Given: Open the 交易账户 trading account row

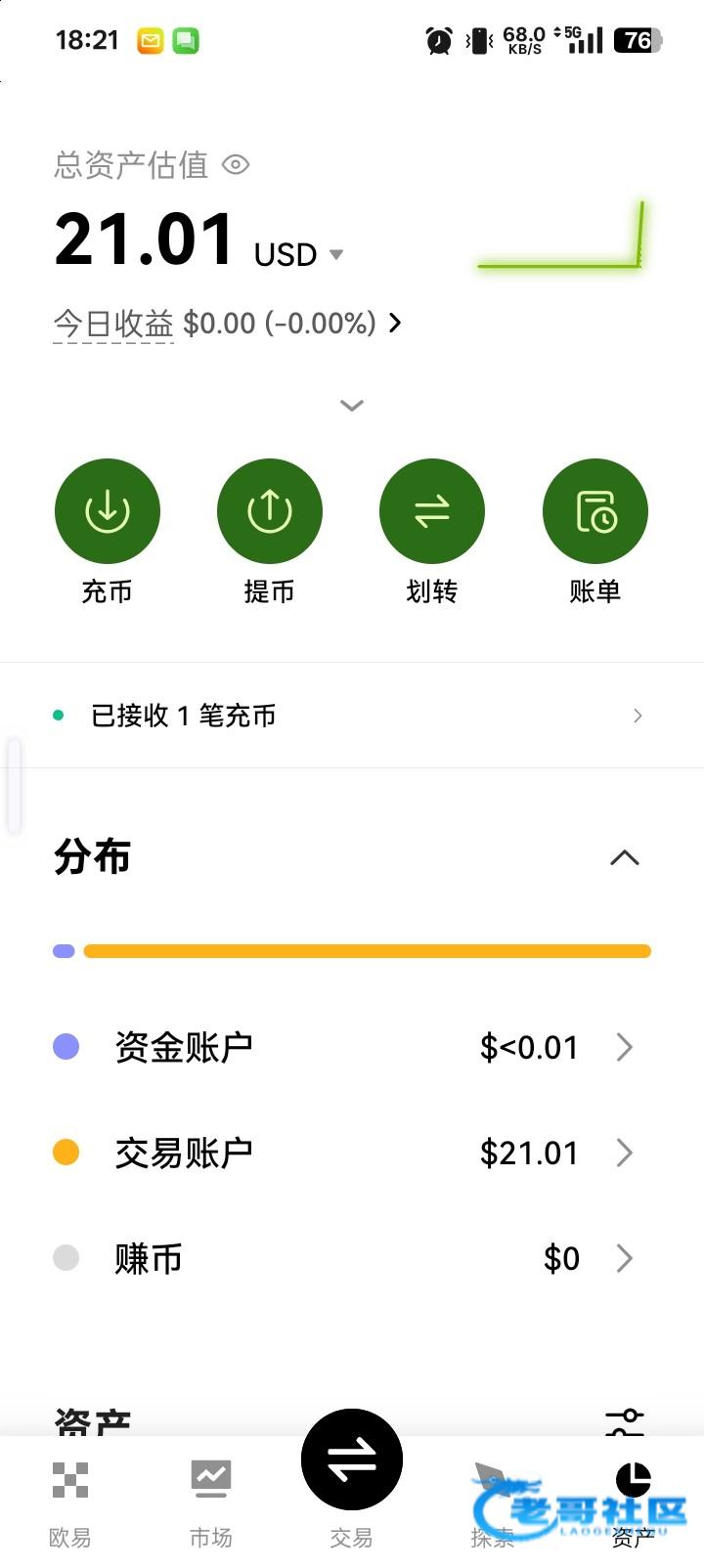Looking at the screenshot, I should tap(352, 1153).
